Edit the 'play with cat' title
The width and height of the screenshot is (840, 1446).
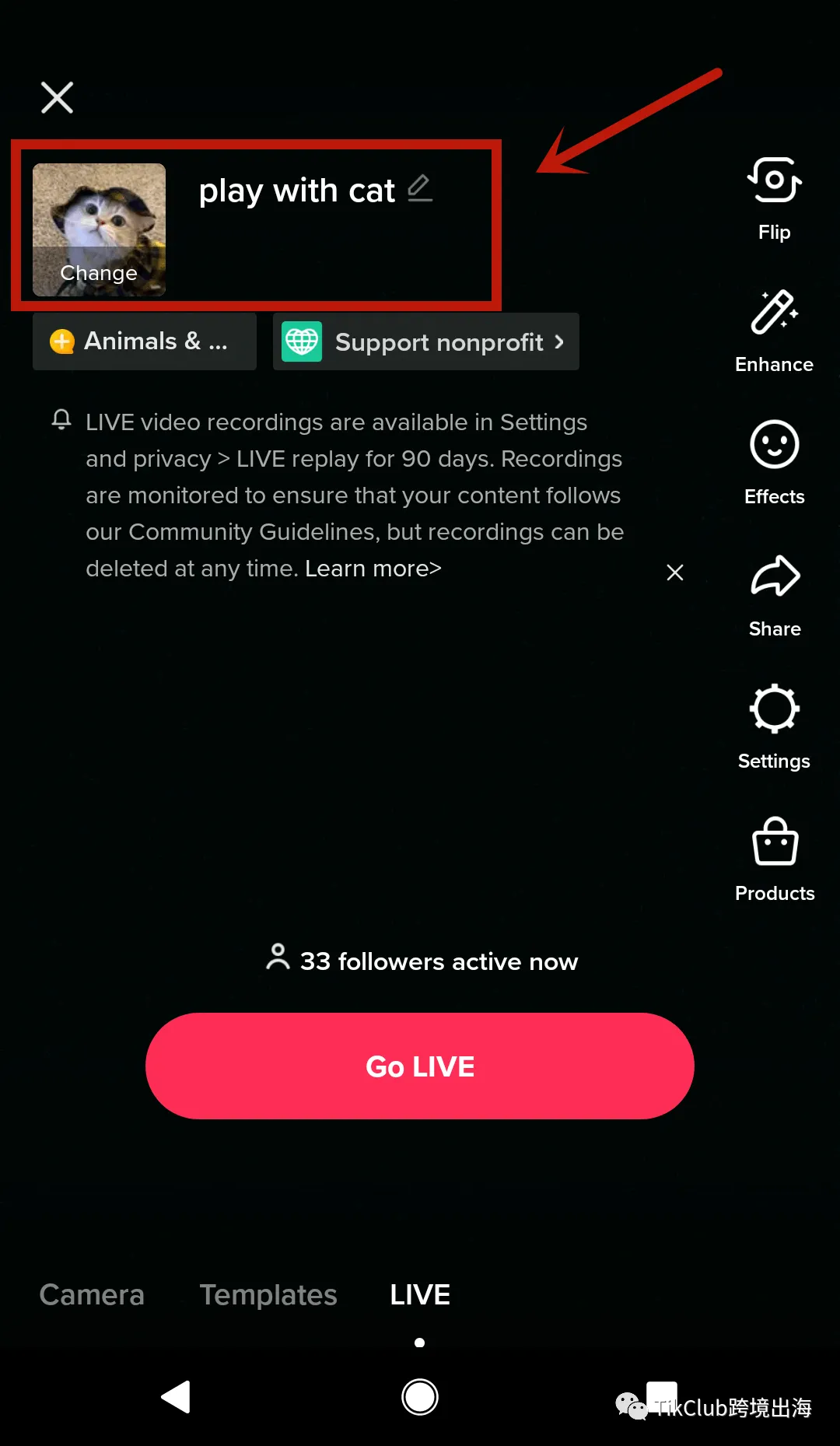tap(420, 189)
